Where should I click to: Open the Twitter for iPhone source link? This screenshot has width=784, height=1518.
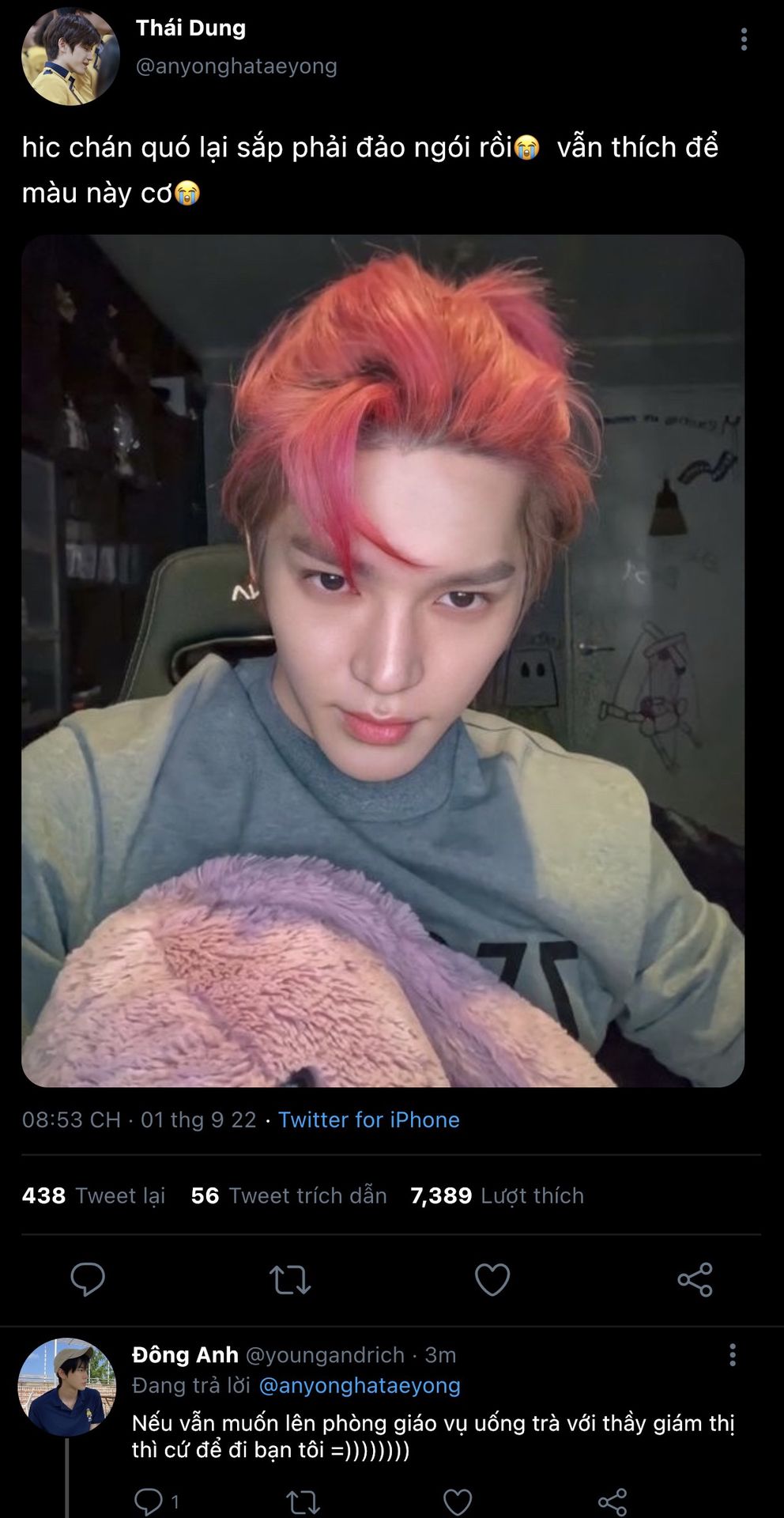[x=368, y=1120]
